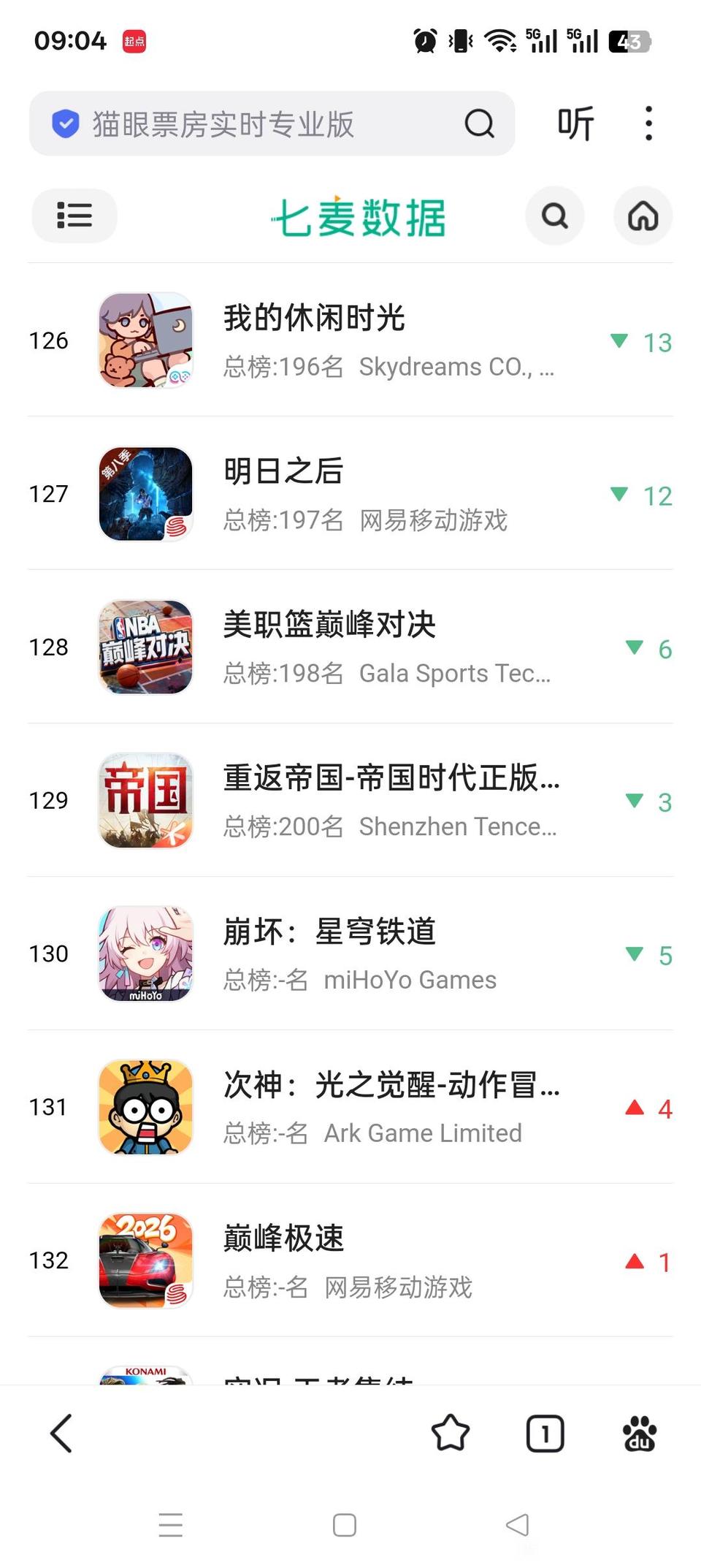Open the Baidu paw home button

click(639, 1433)
